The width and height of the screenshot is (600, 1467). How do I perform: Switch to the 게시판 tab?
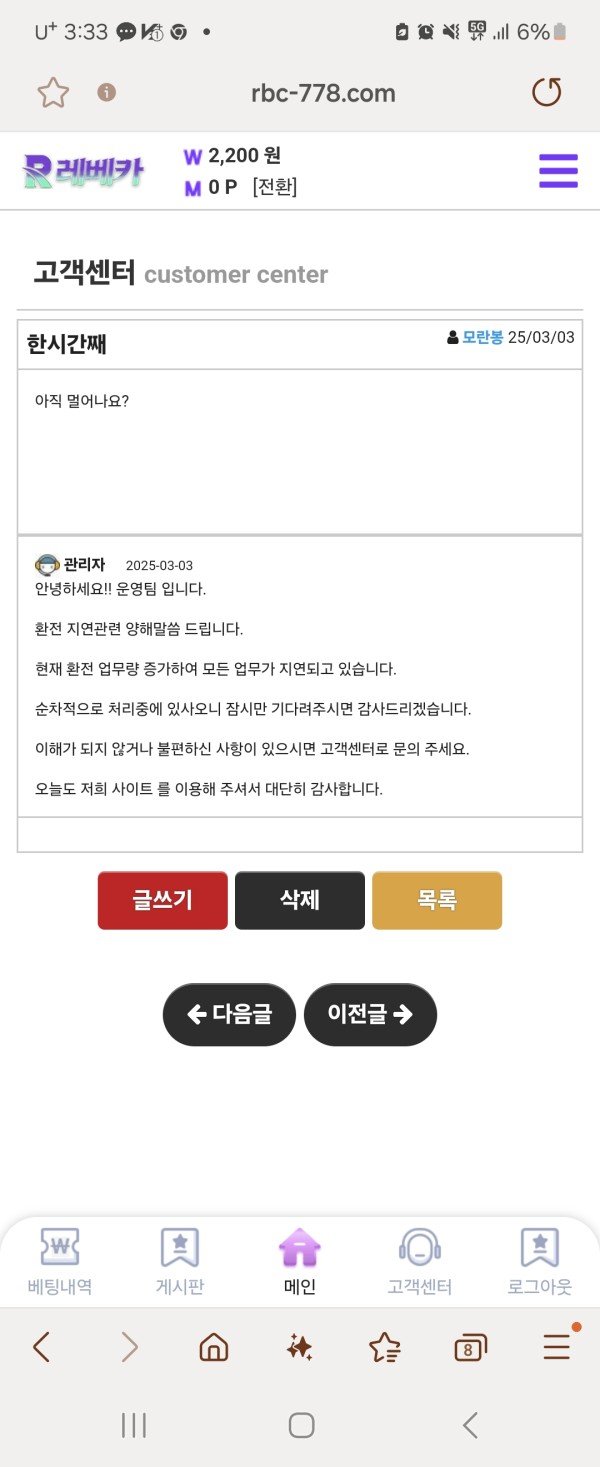[180, 1262]
